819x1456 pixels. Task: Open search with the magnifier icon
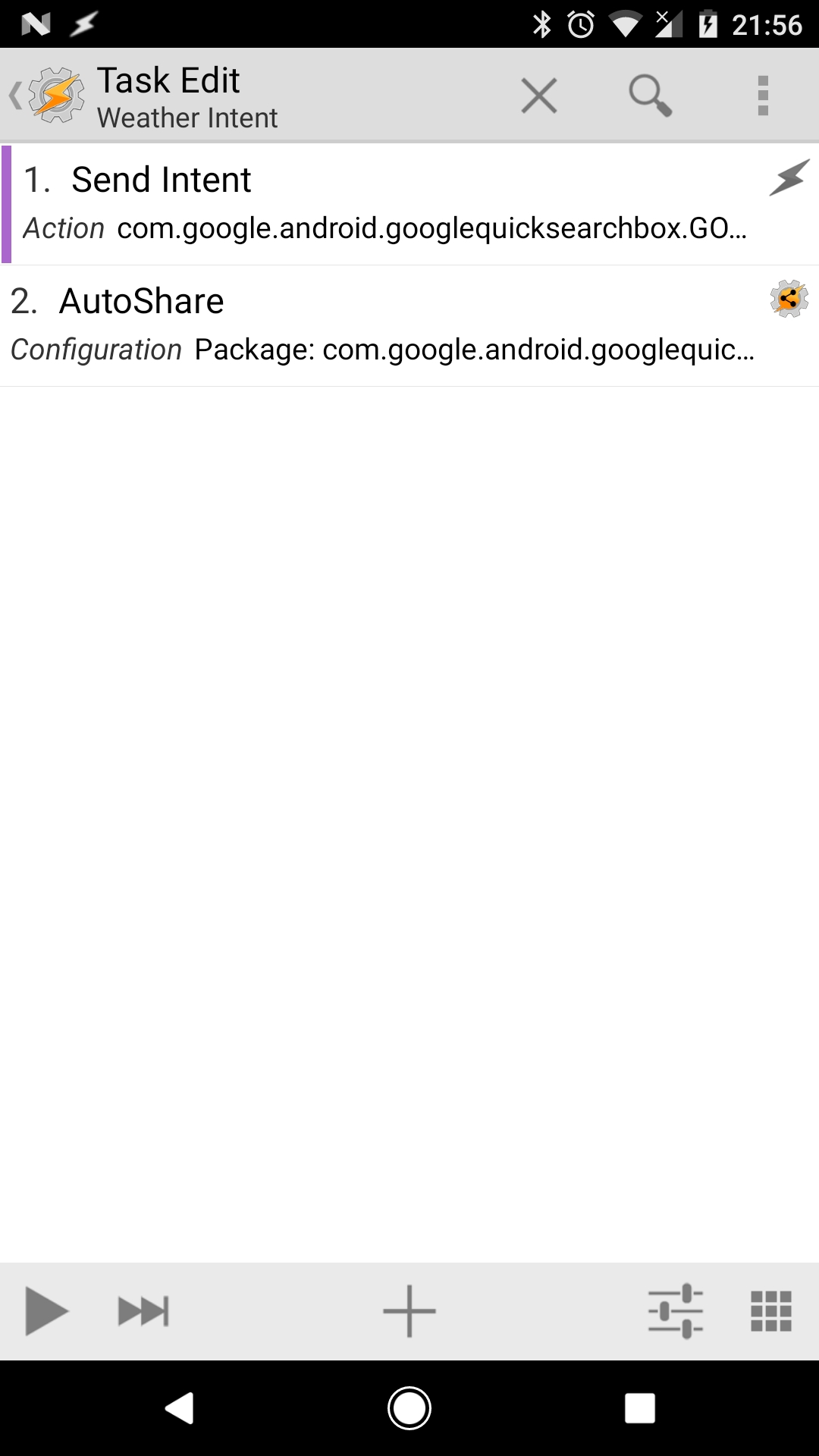[650, 96]
